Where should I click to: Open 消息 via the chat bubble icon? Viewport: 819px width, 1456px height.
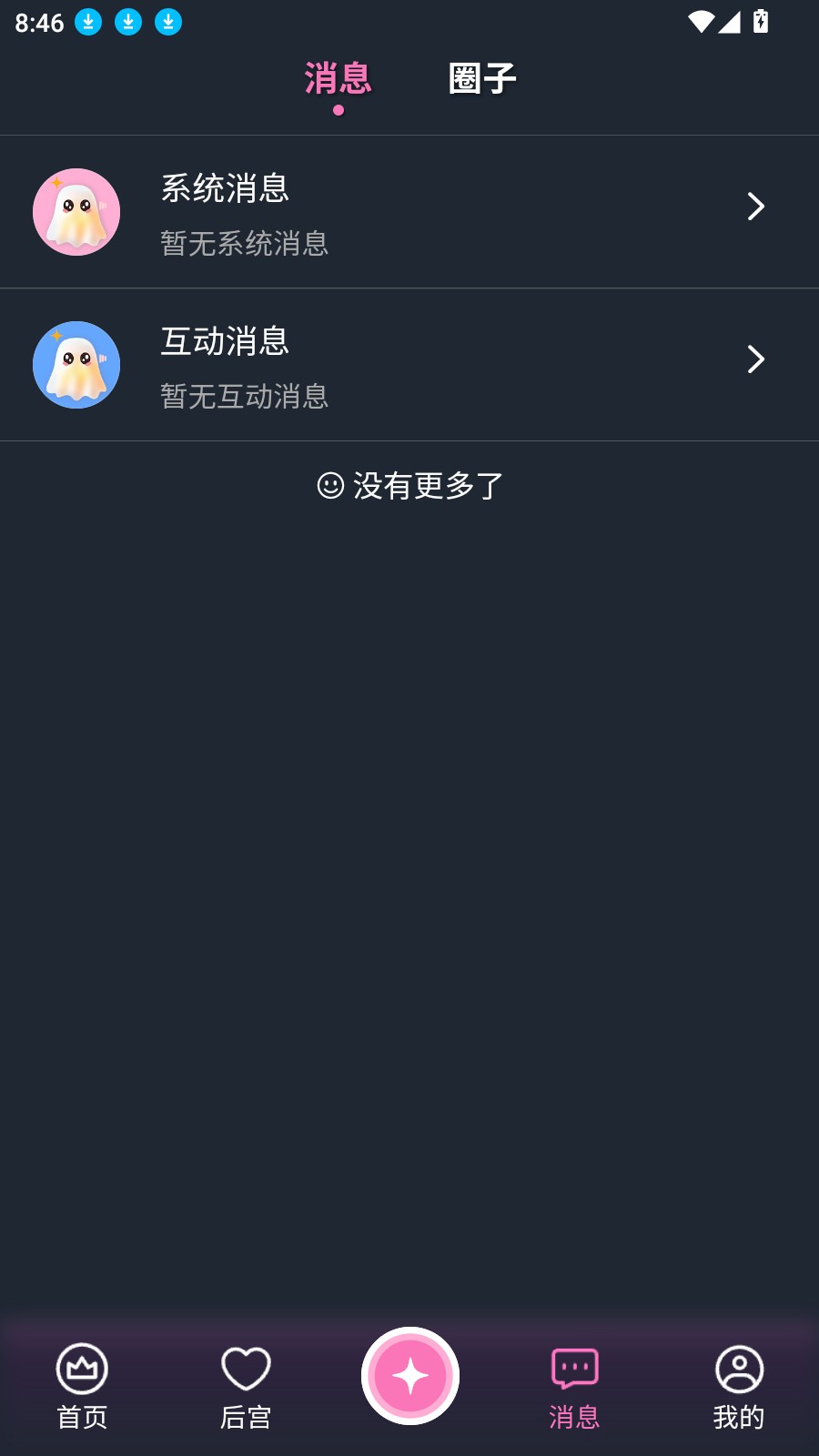pyautogui.click(x=573, y=1369)
